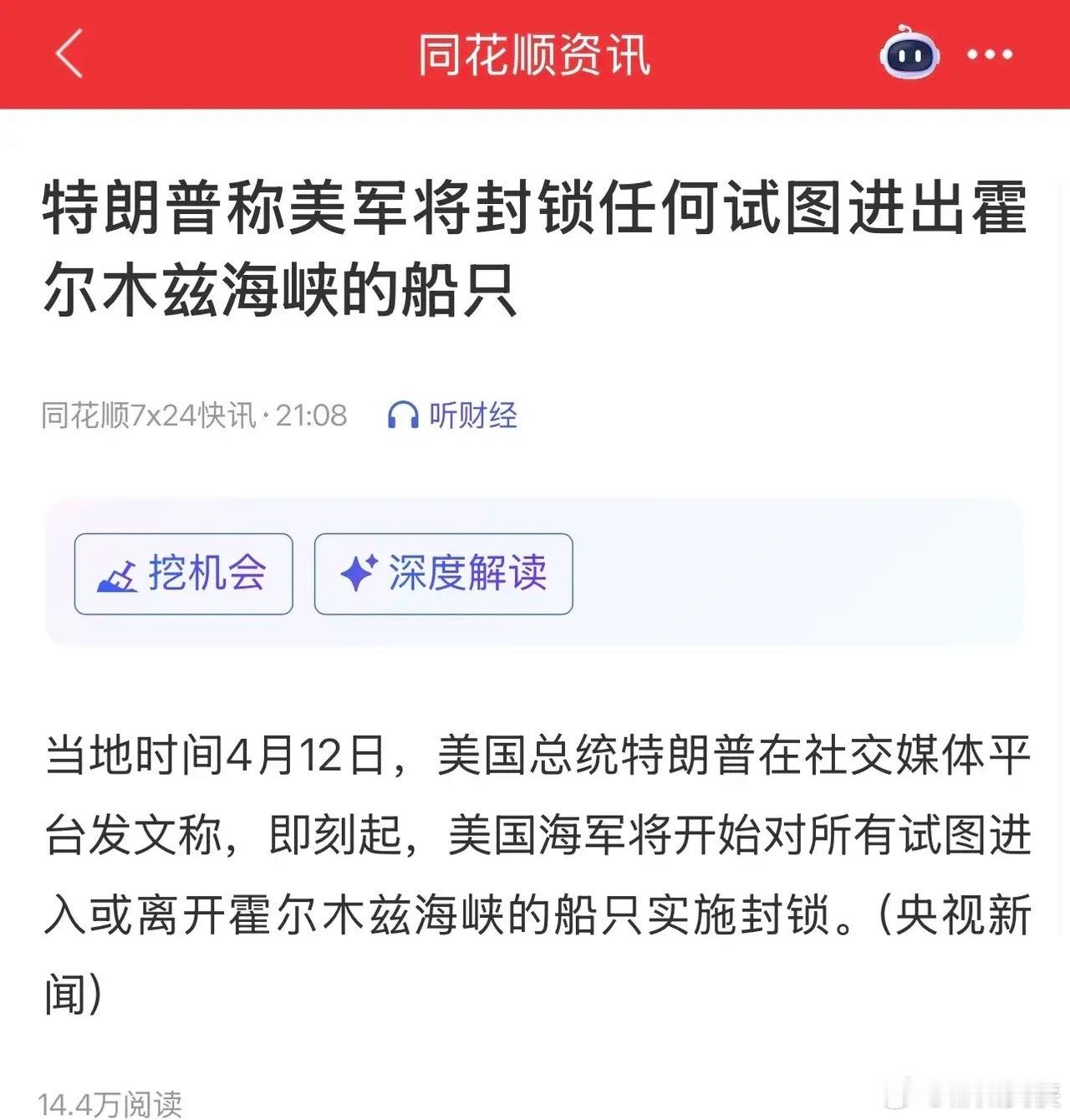Select the publish timestamp 21:08
This screenshot has height=1120, width=1070.
pos(312,415)
